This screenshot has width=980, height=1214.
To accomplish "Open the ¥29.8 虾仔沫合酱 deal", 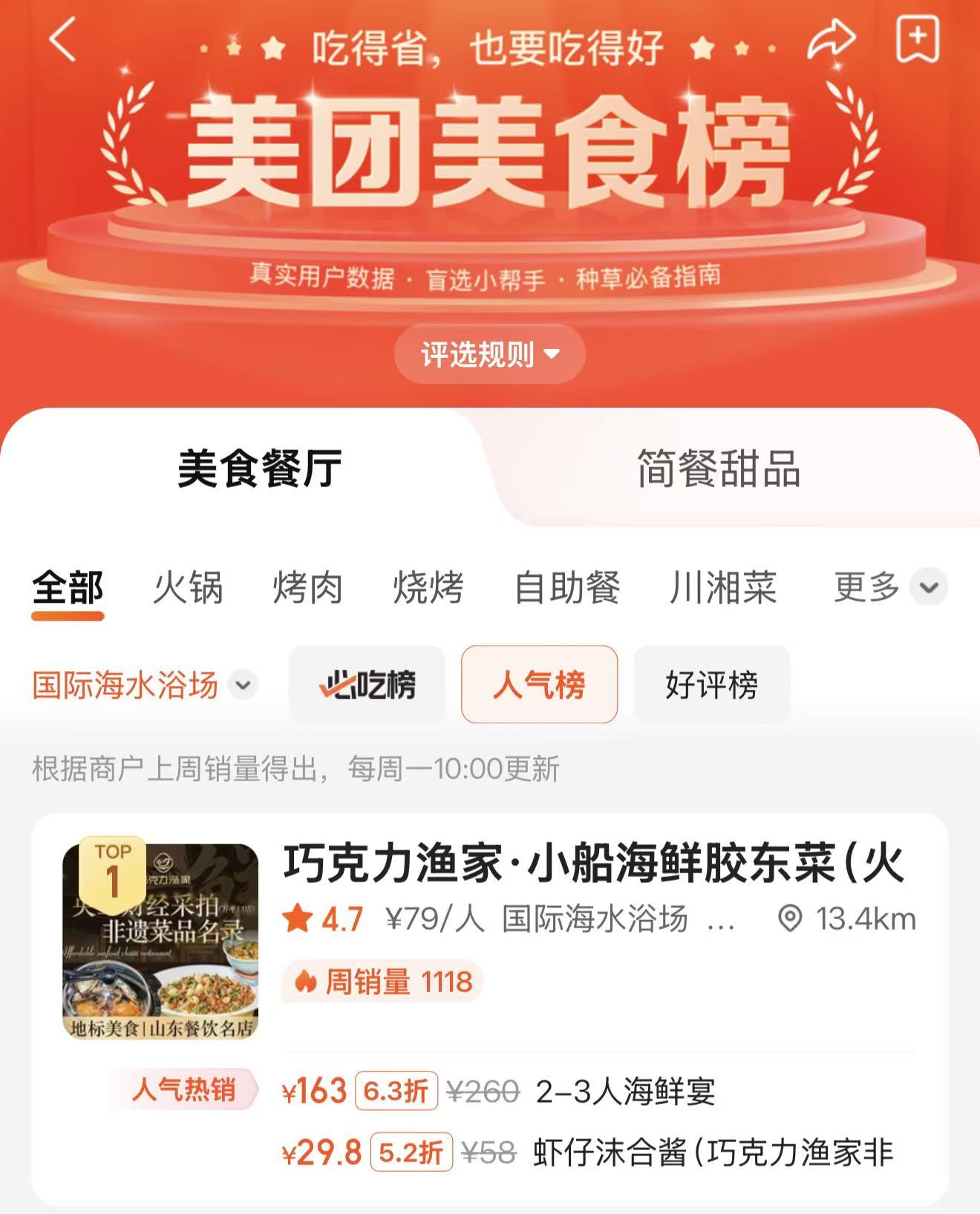I will tap(587, 1153).
